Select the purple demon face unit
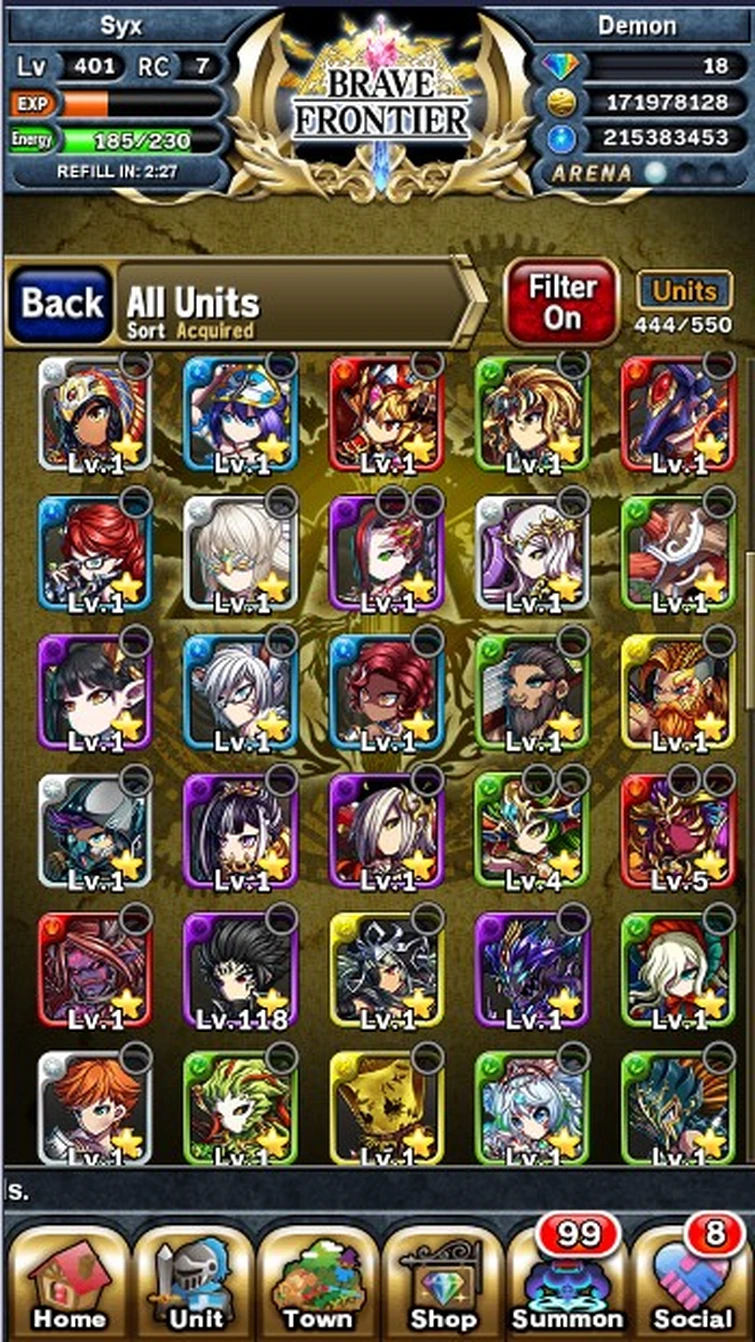The image size is (755, 1342). [x=95, y=972]
